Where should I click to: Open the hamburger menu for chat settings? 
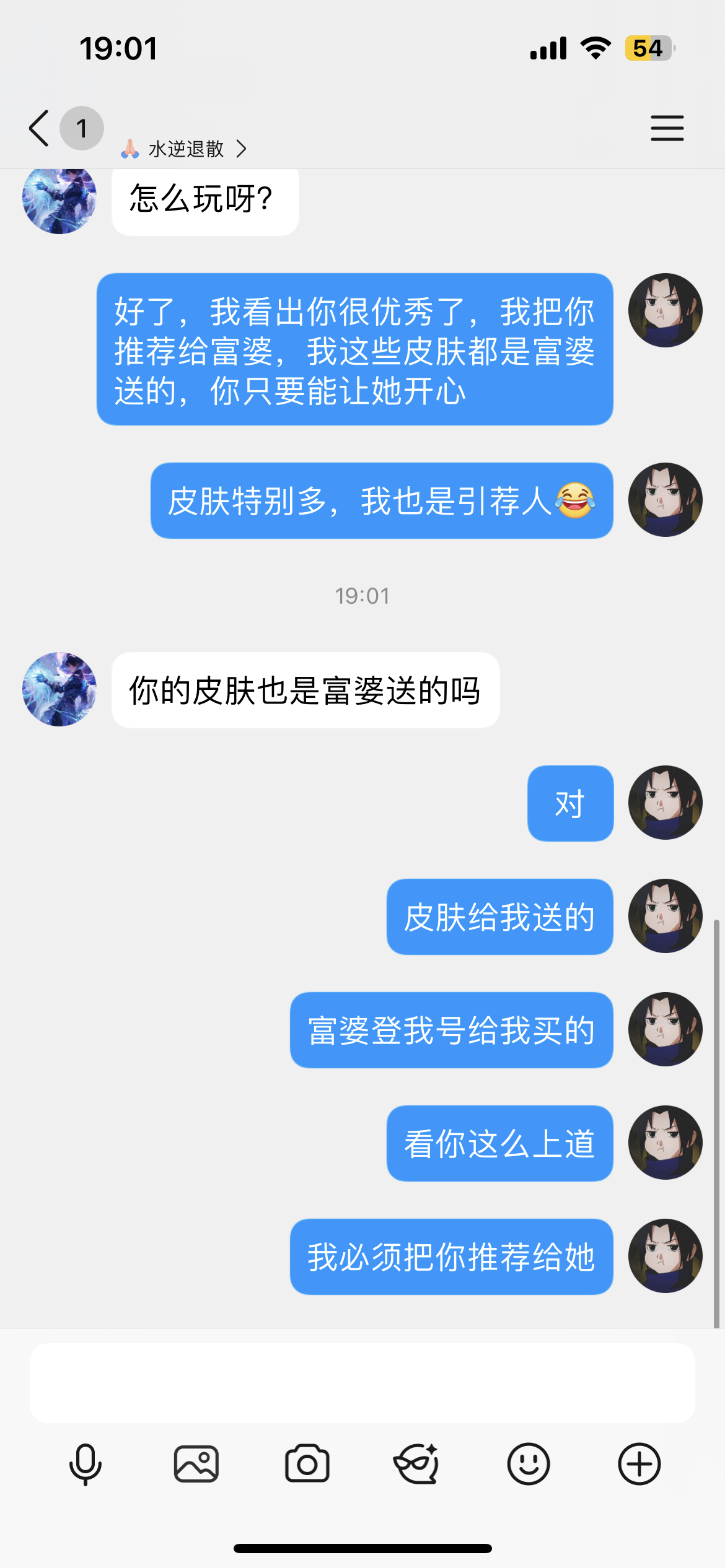(667, 128)
